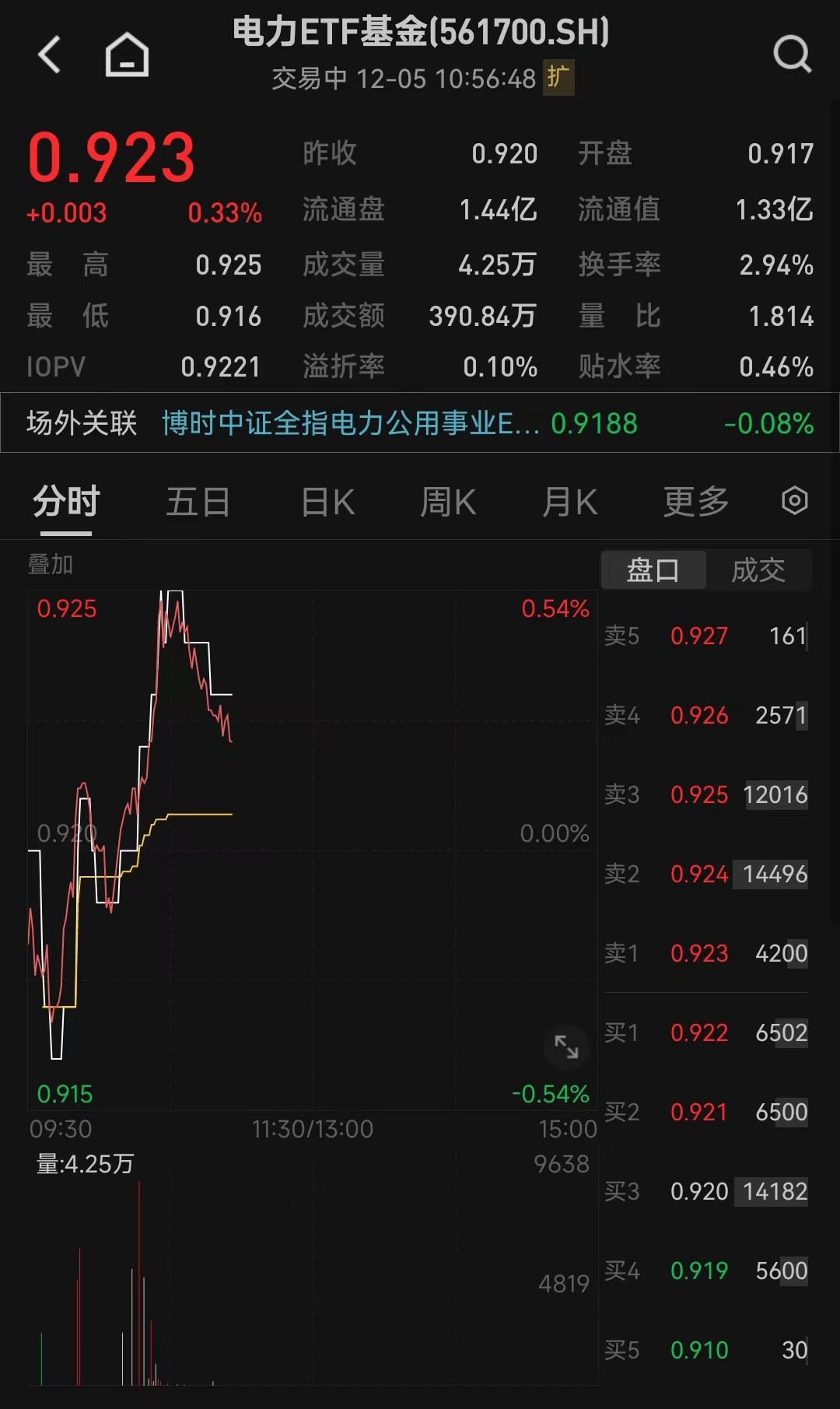Open the search magnifier icon
The width and height of the screenshot is (840, 1409).
click(x=792, y=53)
